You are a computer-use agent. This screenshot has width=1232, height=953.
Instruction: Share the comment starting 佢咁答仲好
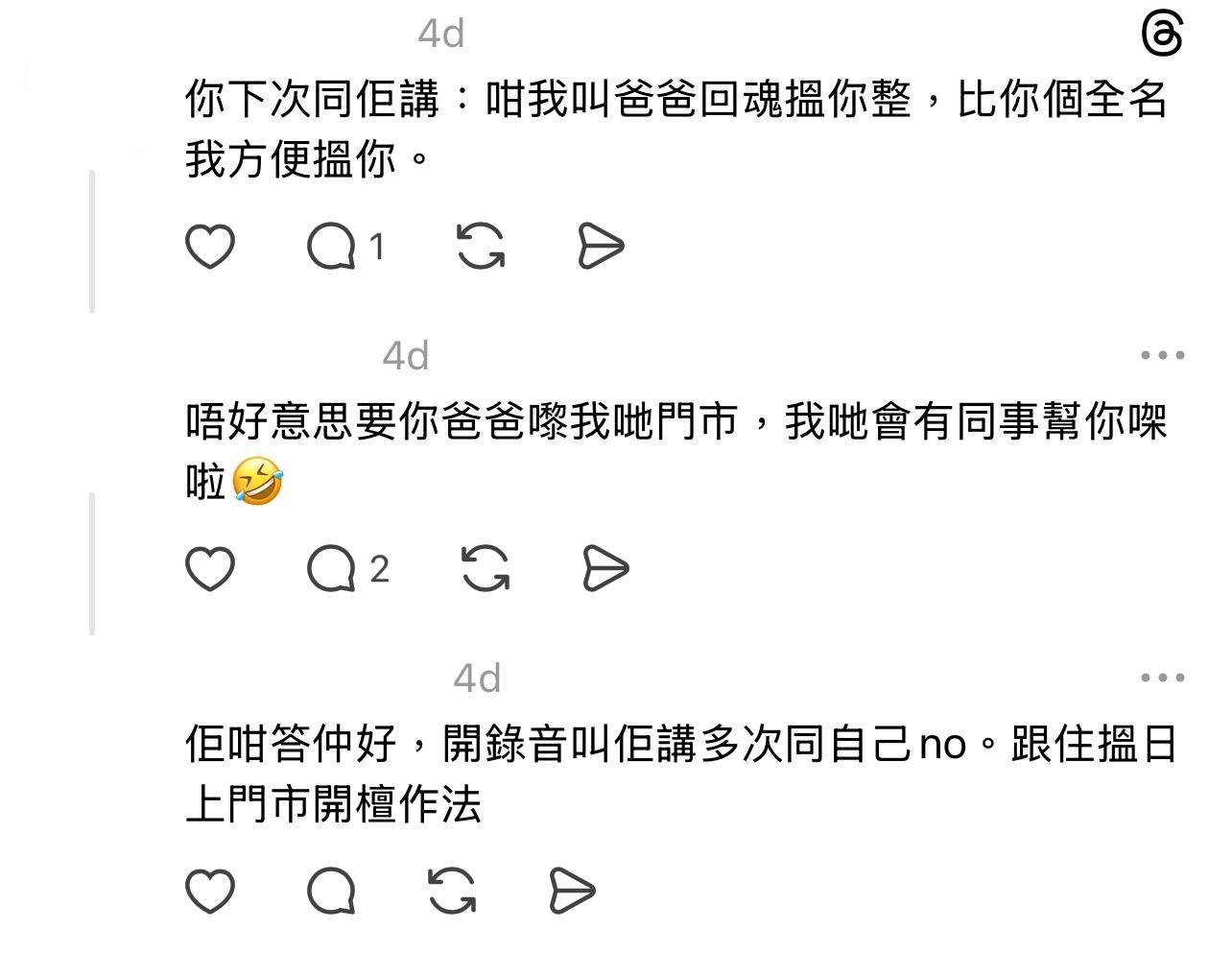tap(572, 892)
